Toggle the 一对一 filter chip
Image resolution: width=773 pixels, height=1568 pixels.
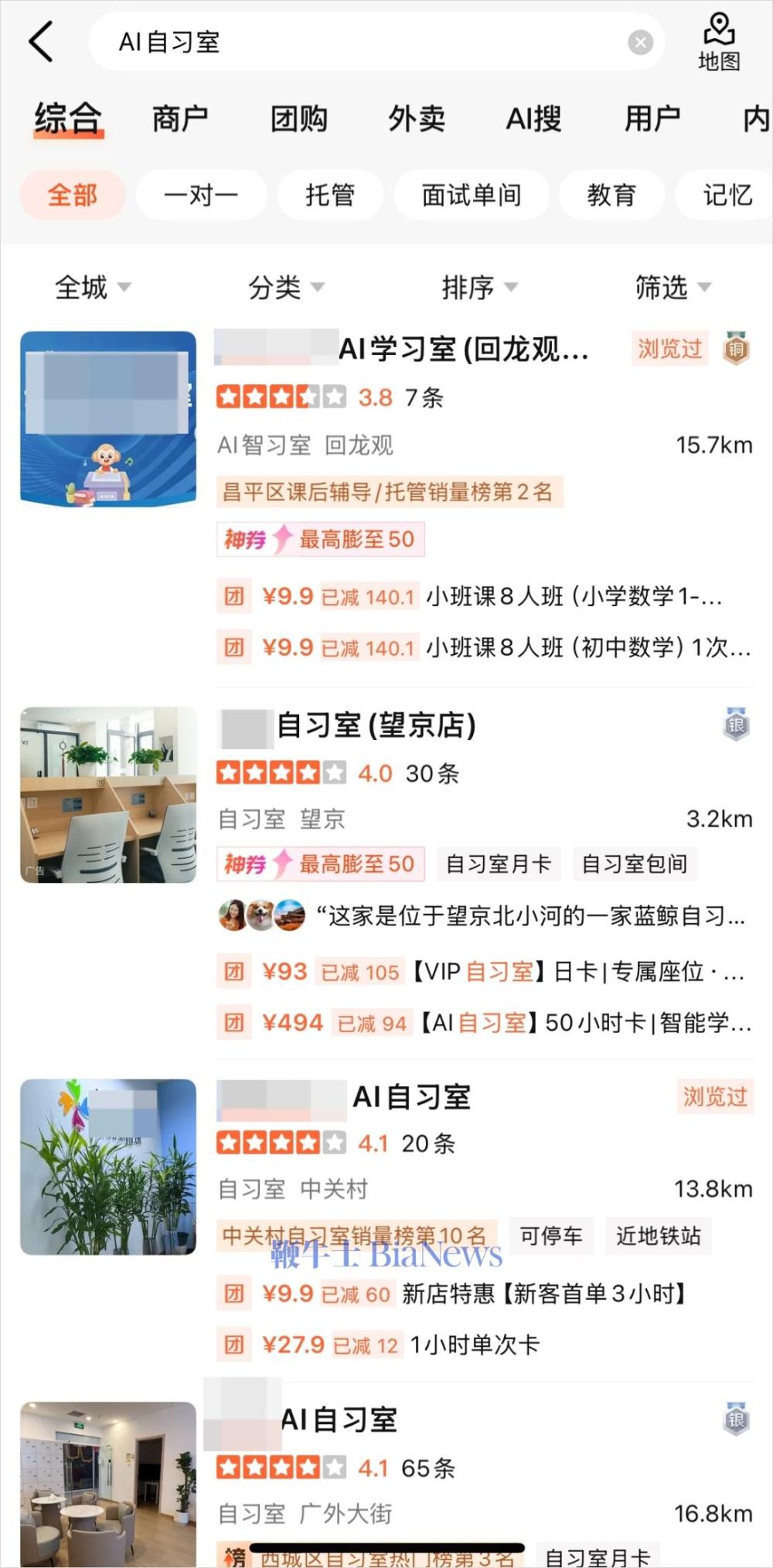click(x=201, y=195)
